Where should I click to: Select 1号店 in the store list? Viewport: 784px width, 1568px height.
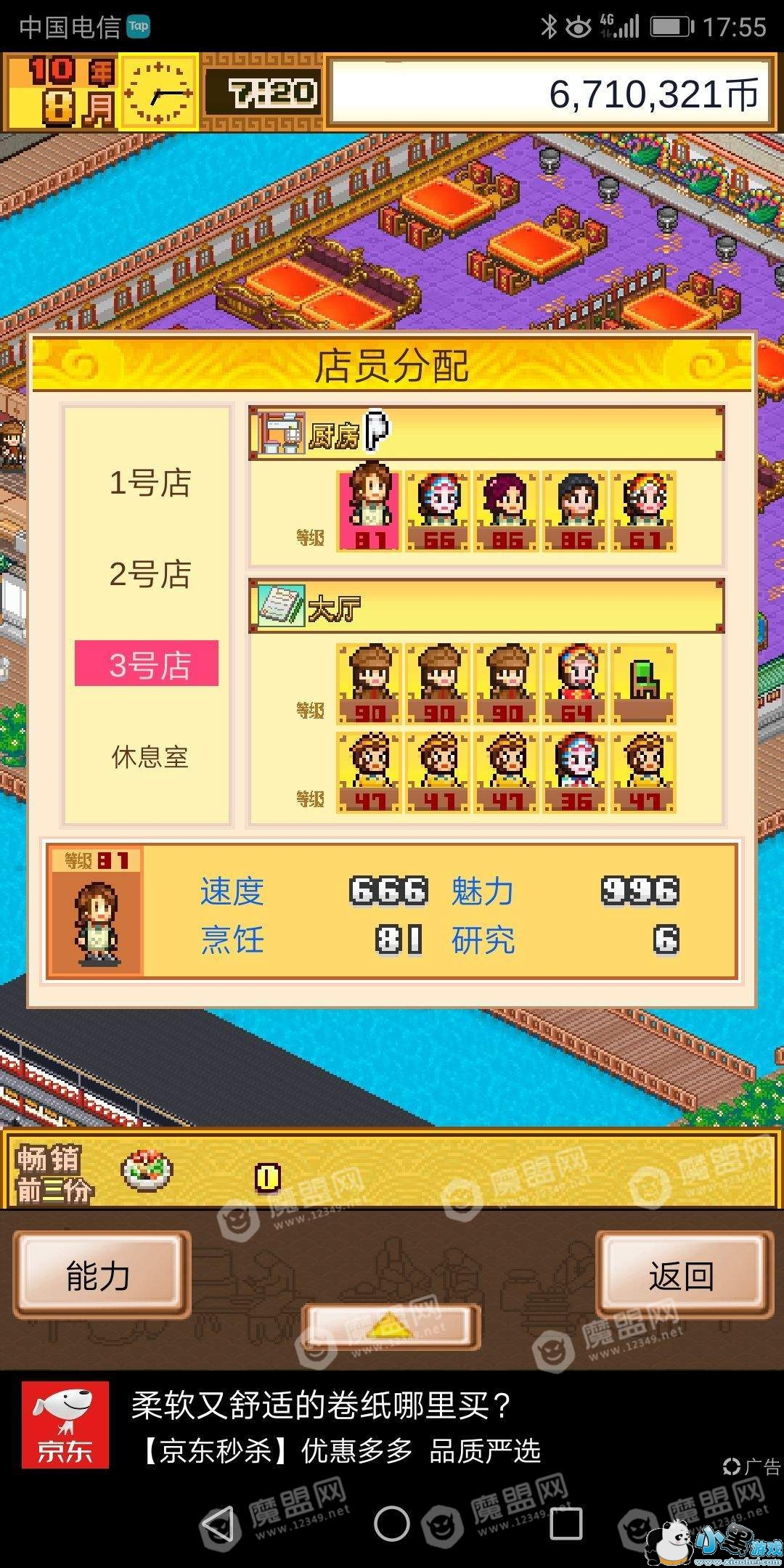(x=149, y=483)
